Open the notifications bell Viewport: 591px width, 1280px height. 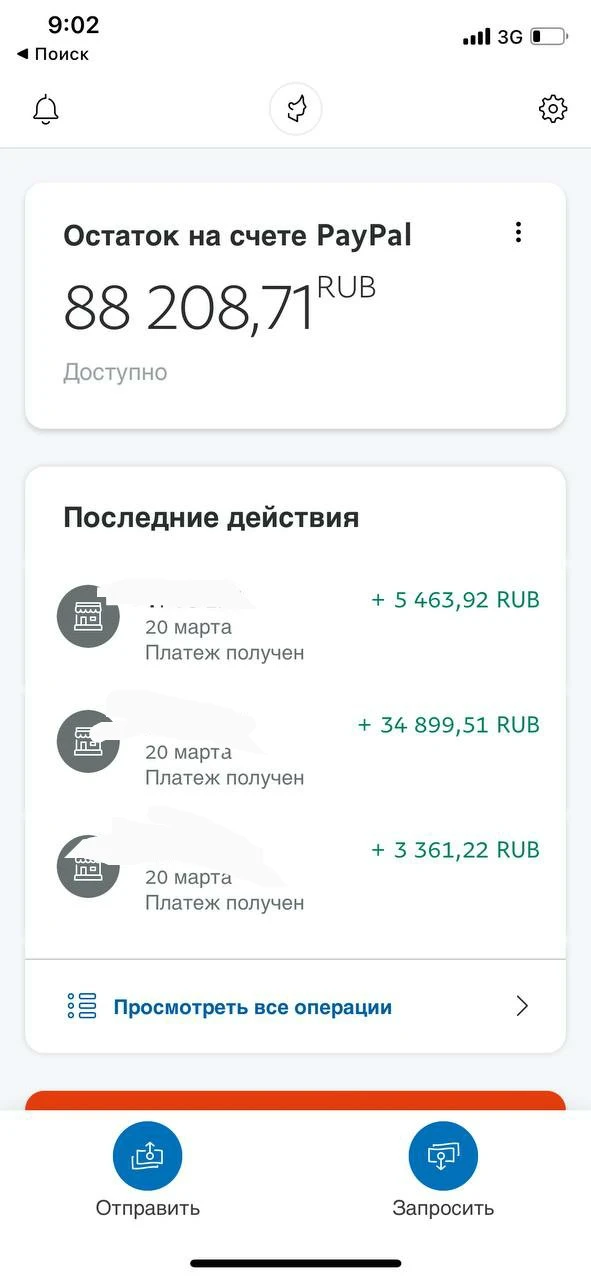coord(46,109)
